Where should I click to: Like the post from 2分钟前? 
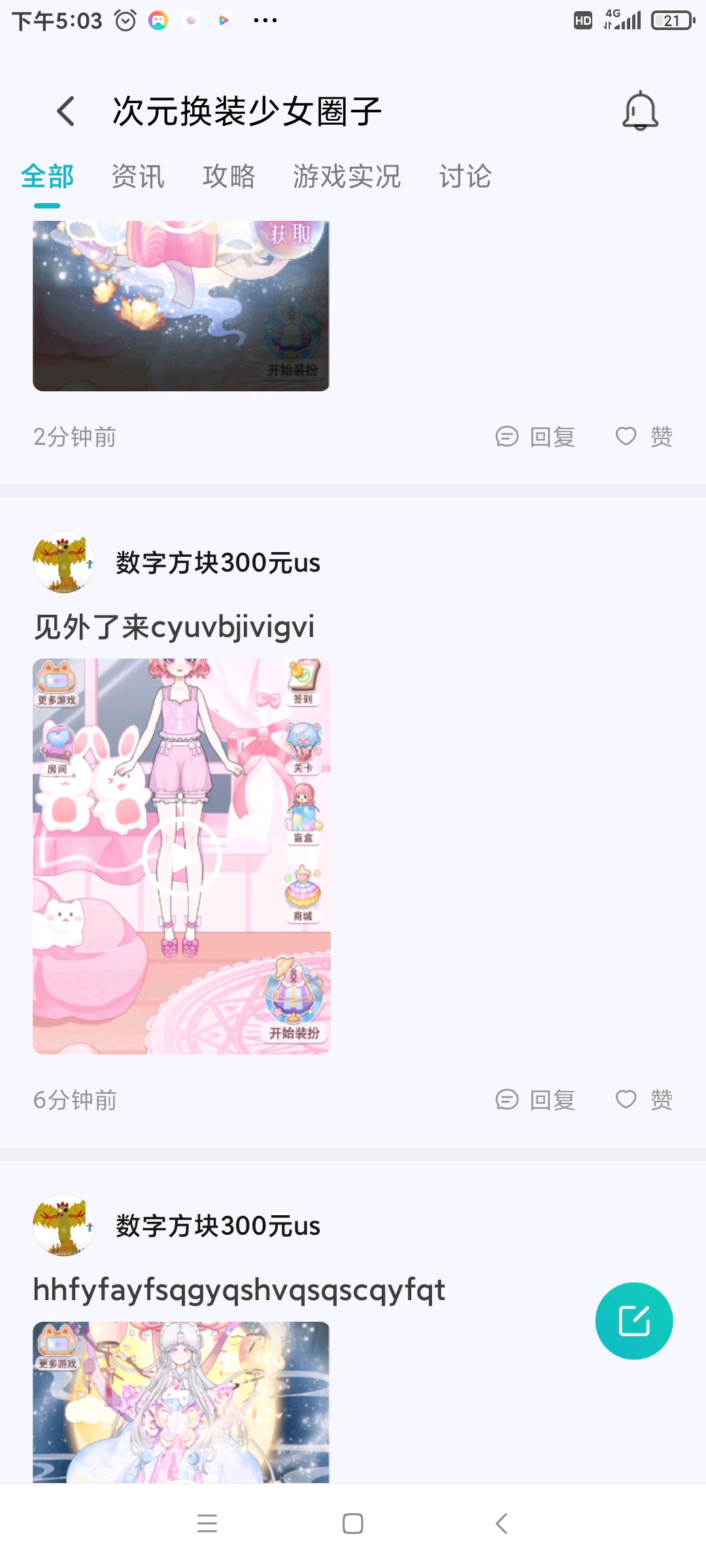point(644,436)
